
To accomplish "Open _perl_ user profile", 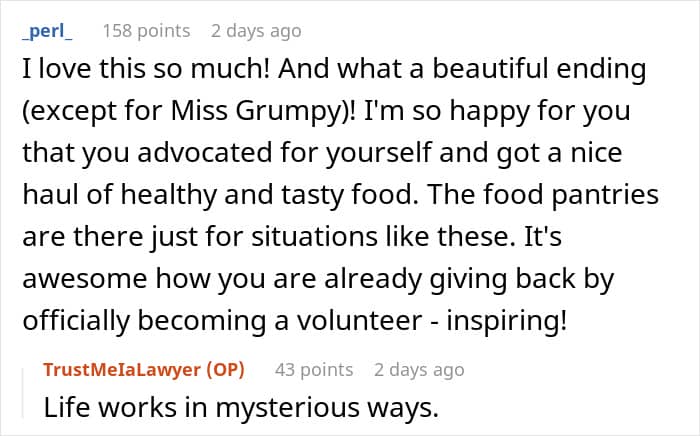I will click(x=47, y=31).
